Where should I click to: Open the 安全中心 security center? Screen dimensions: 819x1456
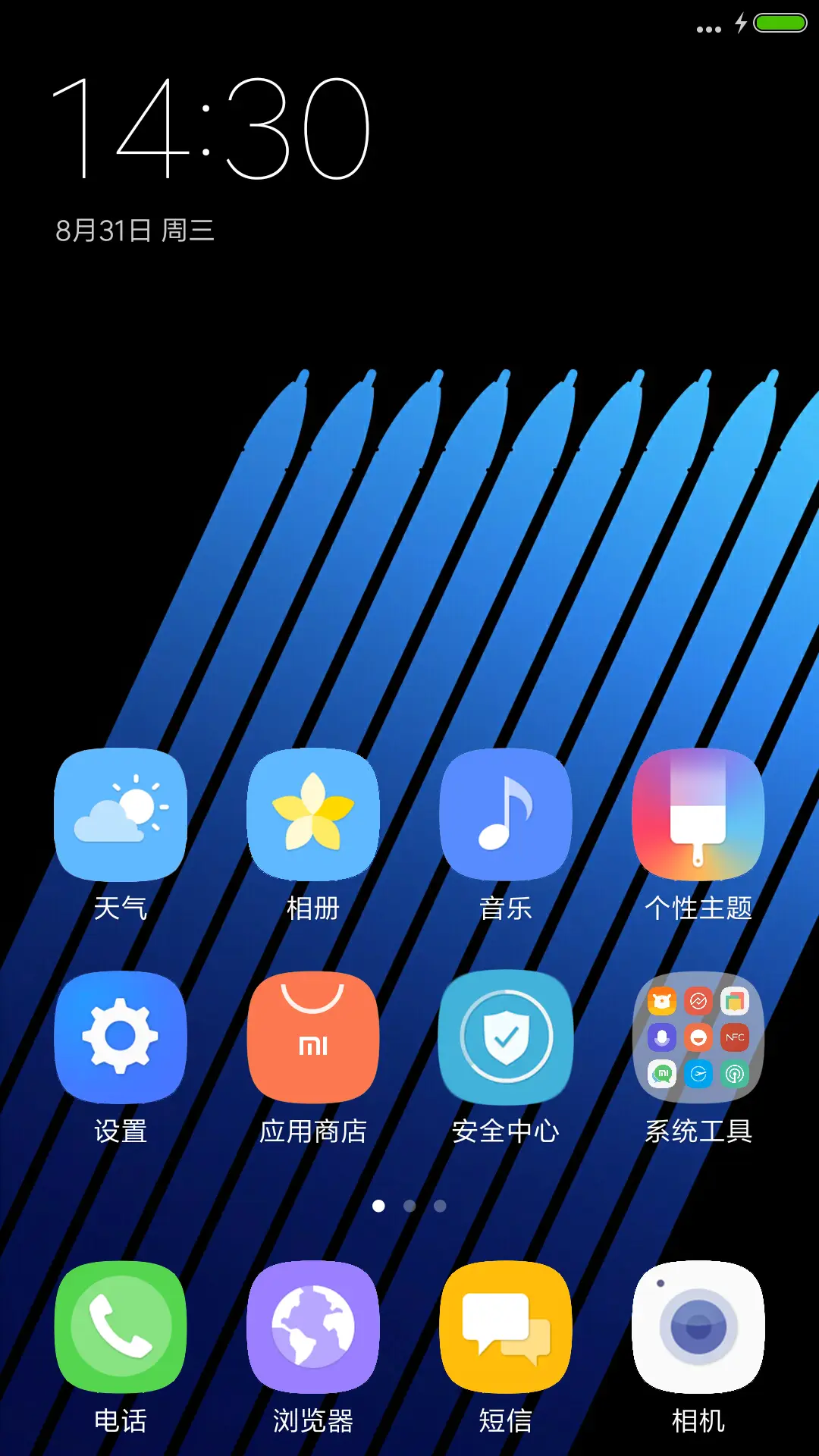coord(506,1039)
